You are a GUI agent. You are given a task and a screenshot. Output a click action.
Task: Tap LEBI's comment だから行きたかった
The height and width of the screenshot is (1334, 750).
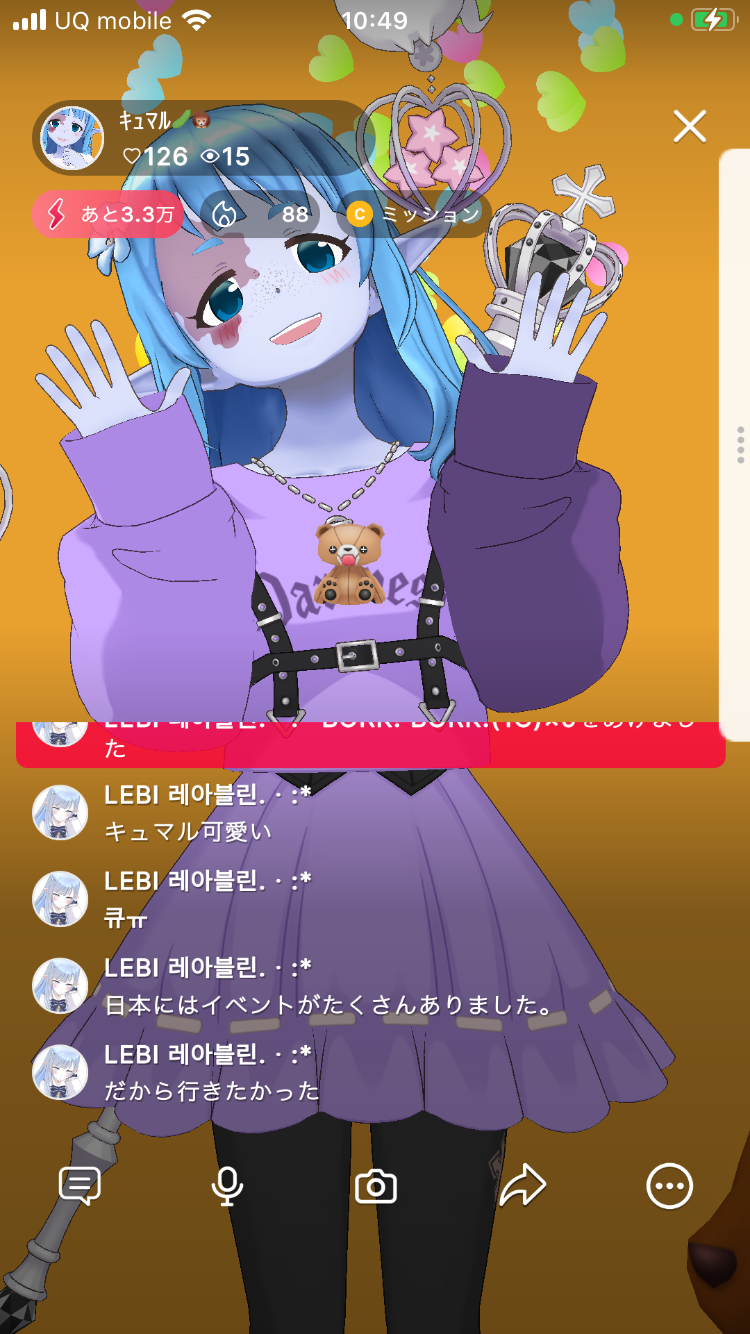click(212, 1090)
